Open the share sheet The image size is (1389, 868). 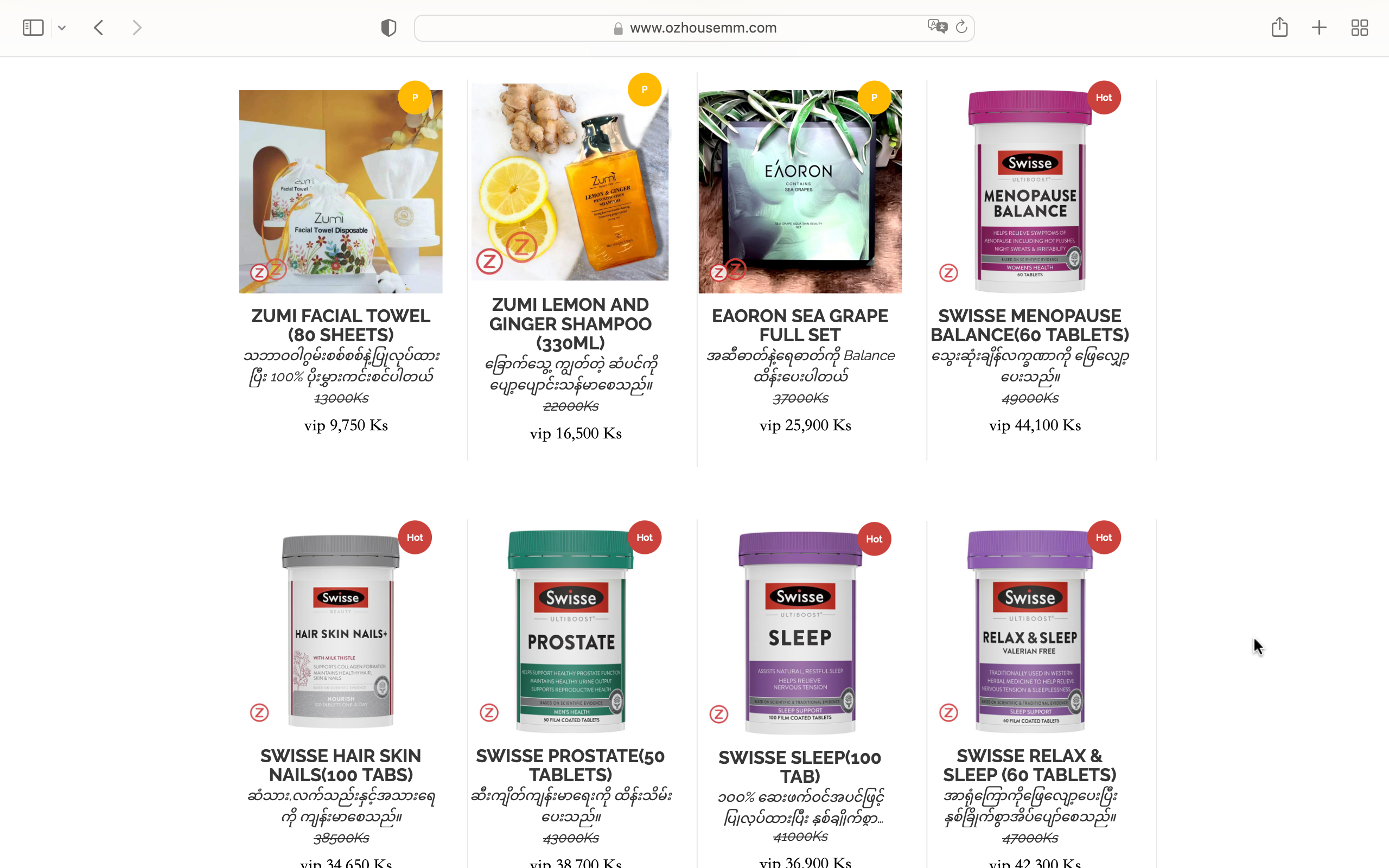(1279, 28)
